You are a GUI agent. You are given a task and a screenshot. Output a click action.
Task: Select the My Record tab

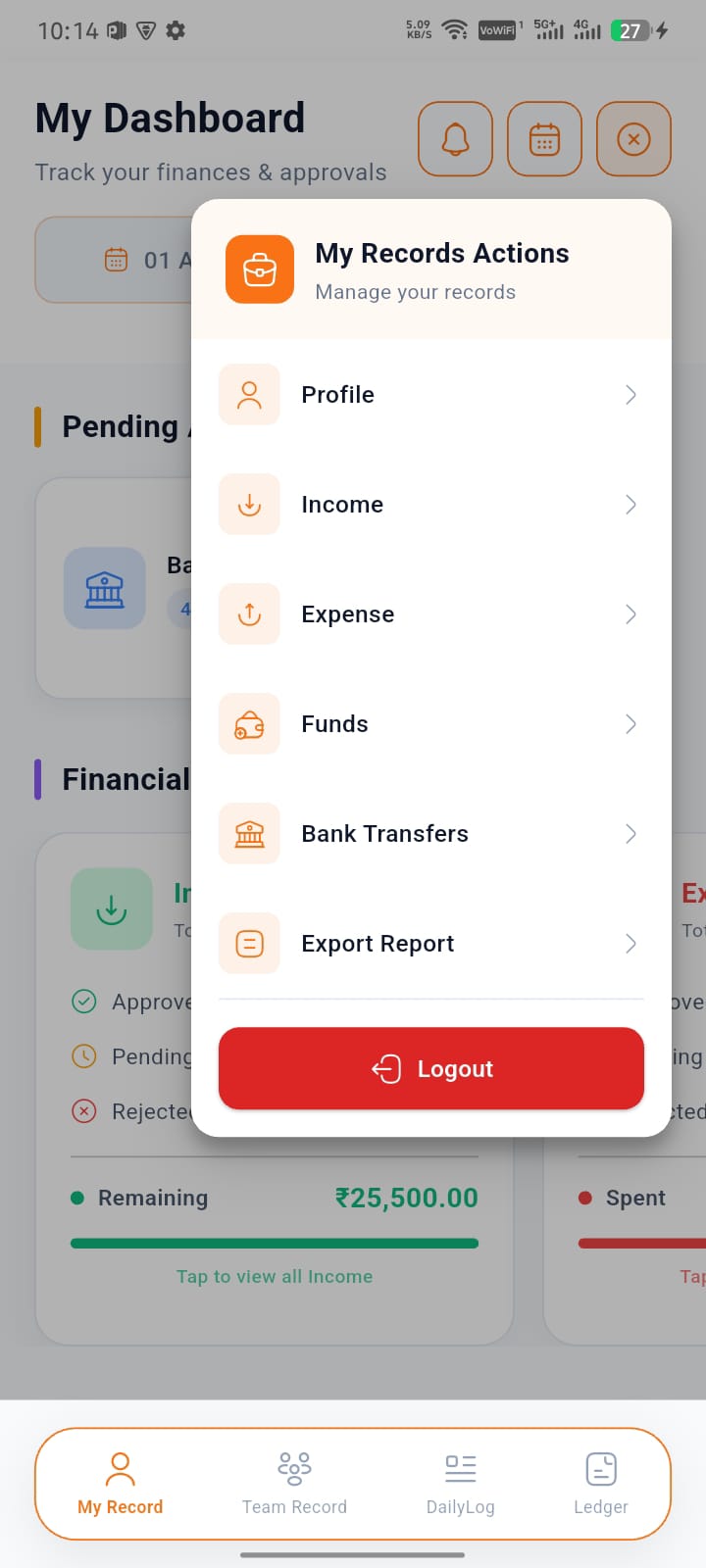(x=120, y=1483)
